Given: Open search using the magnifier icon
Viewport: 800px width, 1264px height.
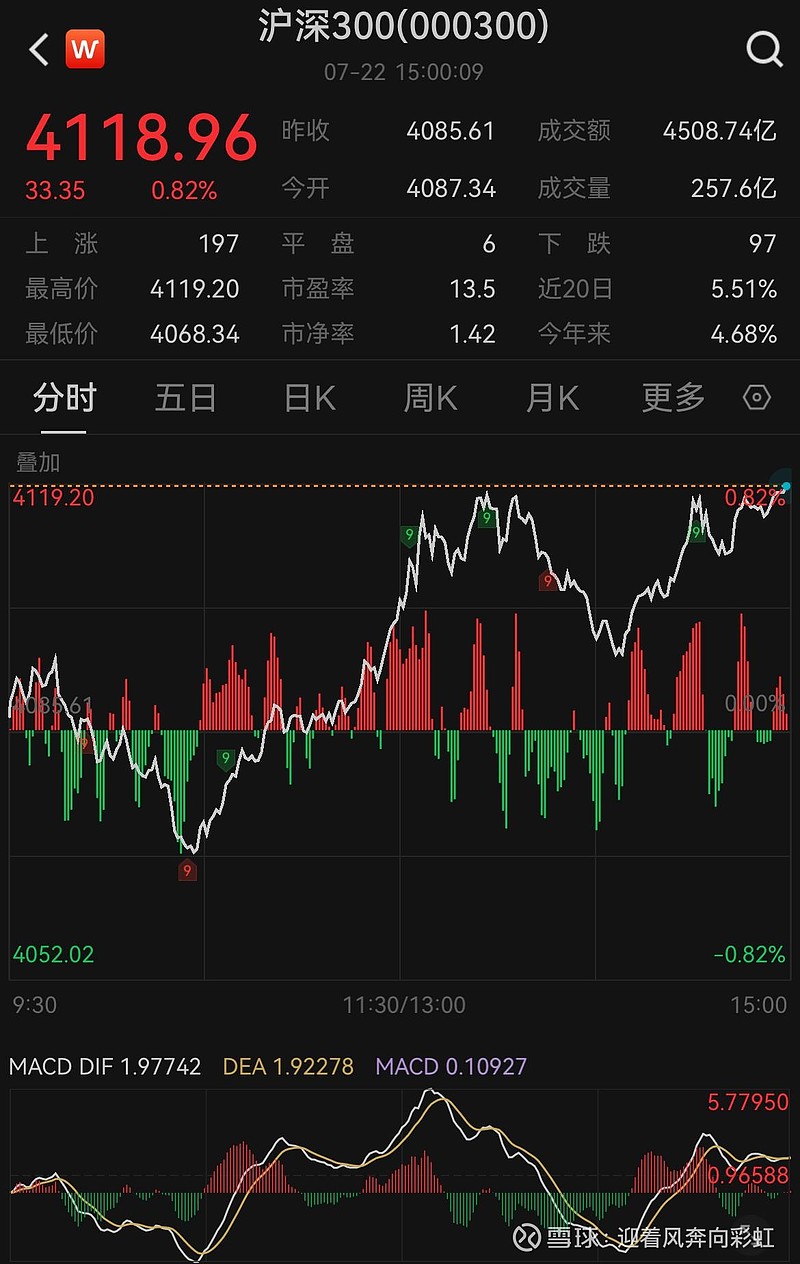Looking at the screenshot, I should 763,48.
